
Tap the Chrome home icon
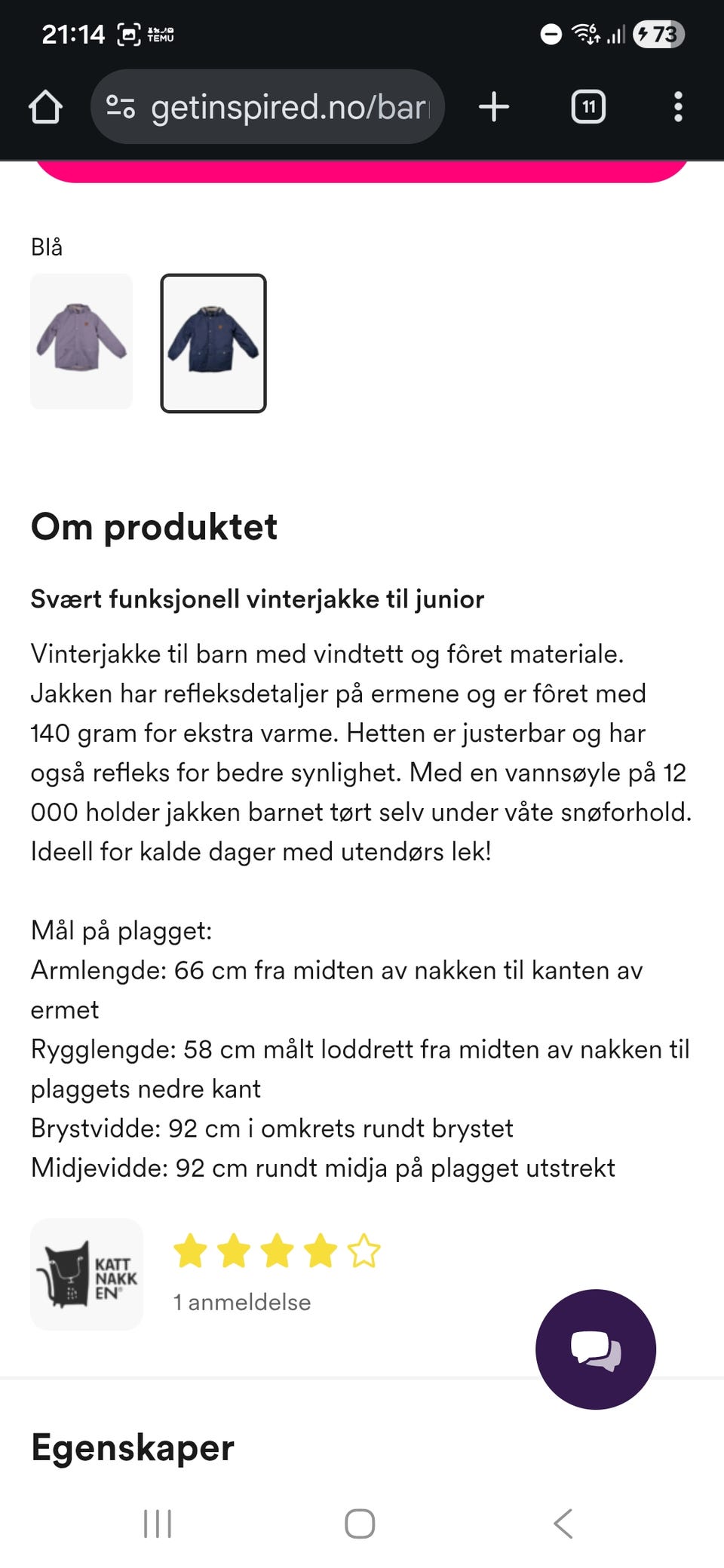45,106
